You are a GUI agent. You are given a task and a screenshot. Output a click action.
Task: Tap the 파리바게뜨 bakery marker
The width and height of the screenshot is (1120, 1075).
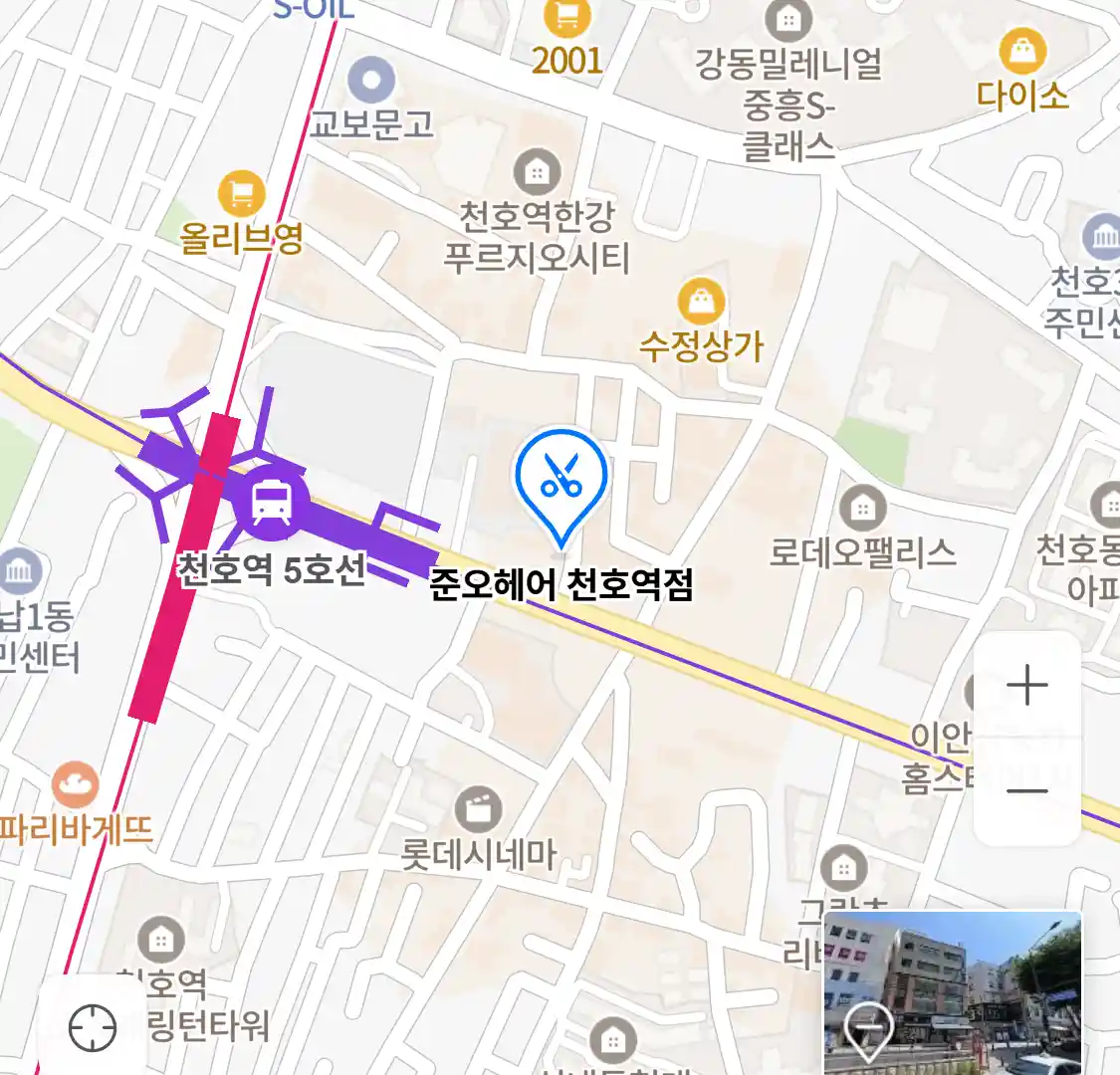pyautogui.click(x=75, y=785)
